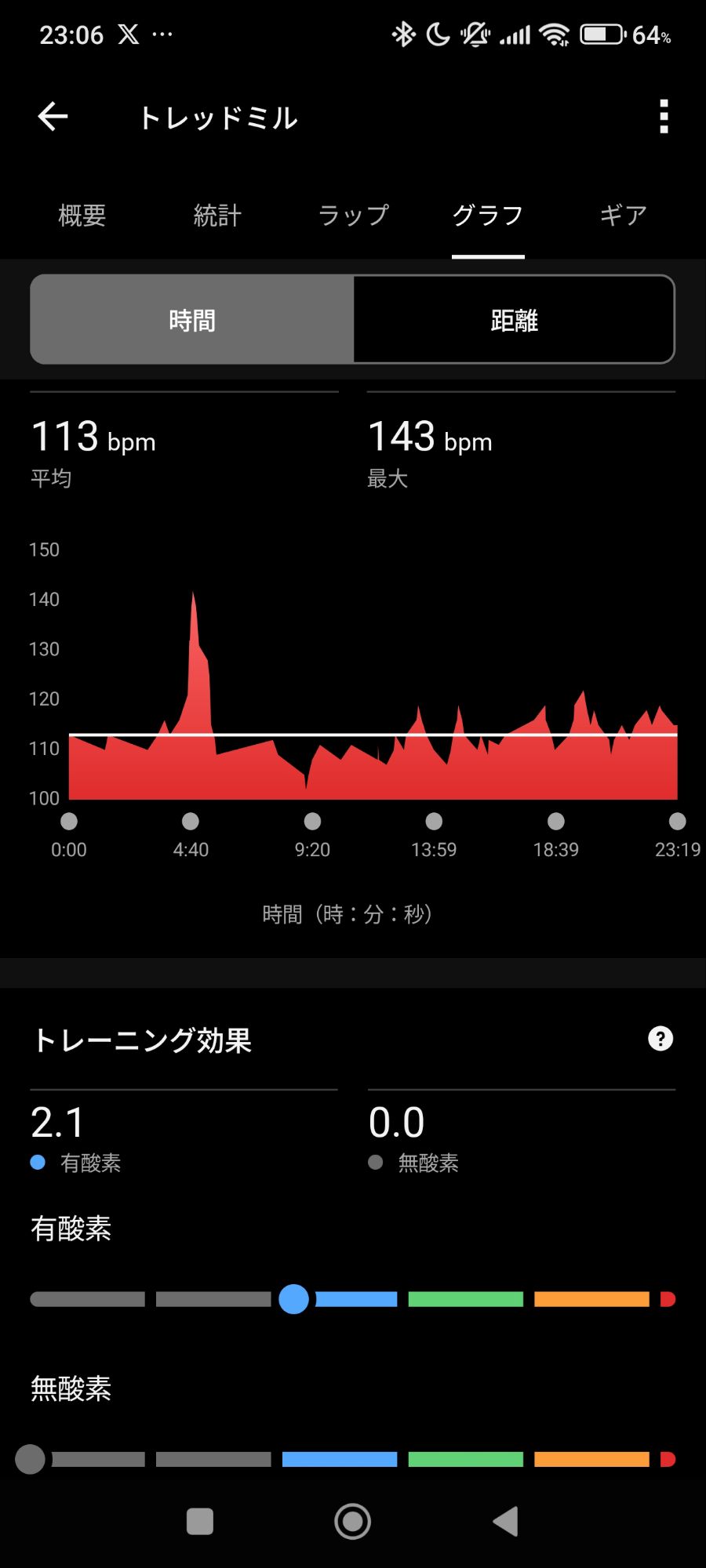
Task: Select the 時間 segment
Action: 192,320
